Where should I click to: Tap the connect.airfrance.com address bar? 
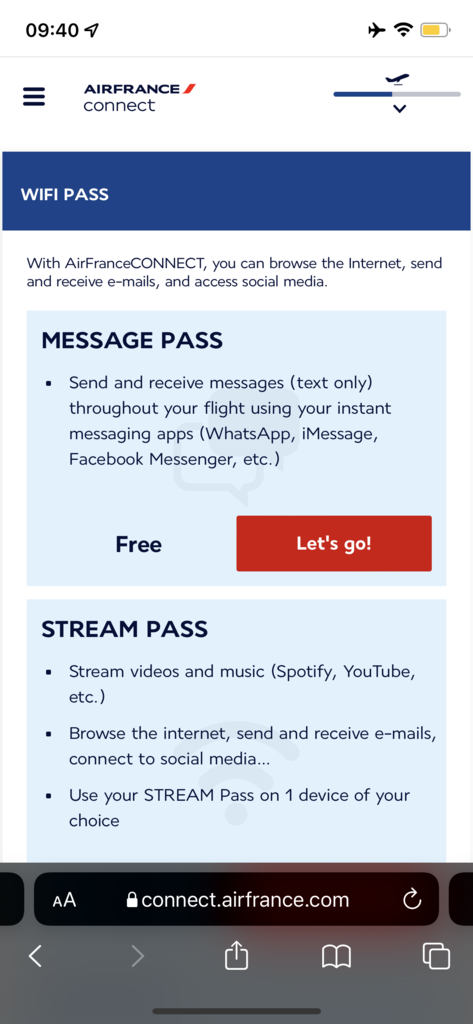tap(236, 900)
